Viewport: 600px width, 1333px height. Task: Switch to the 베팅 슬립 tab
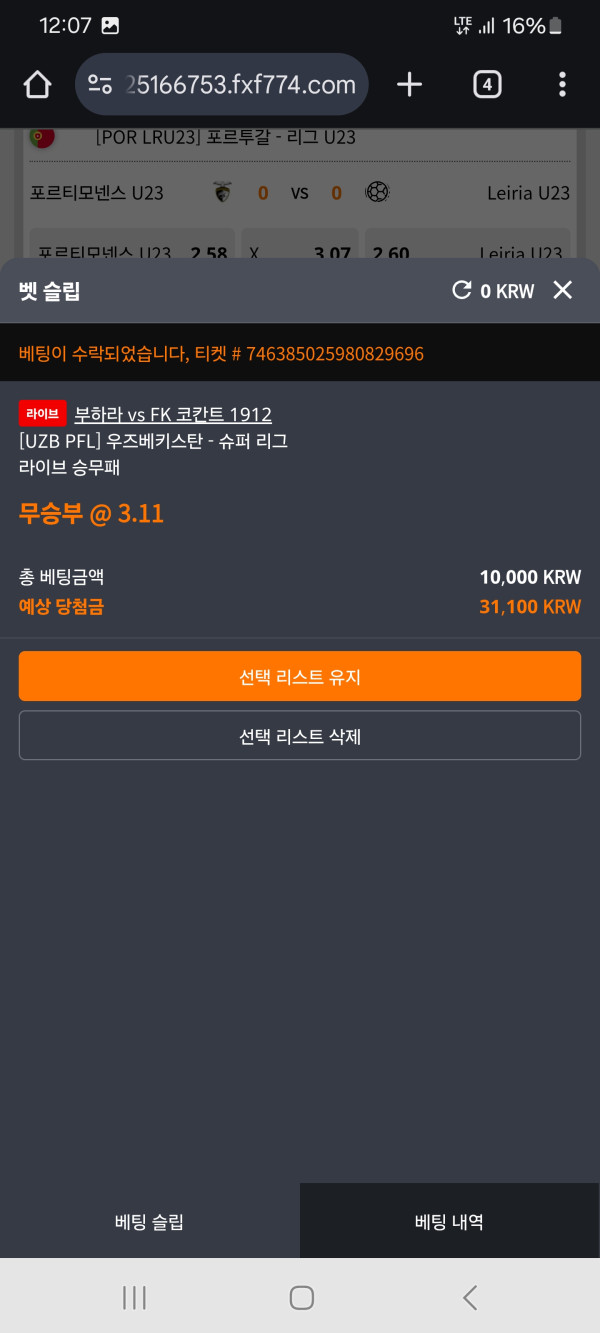[x=150, y=1221]
